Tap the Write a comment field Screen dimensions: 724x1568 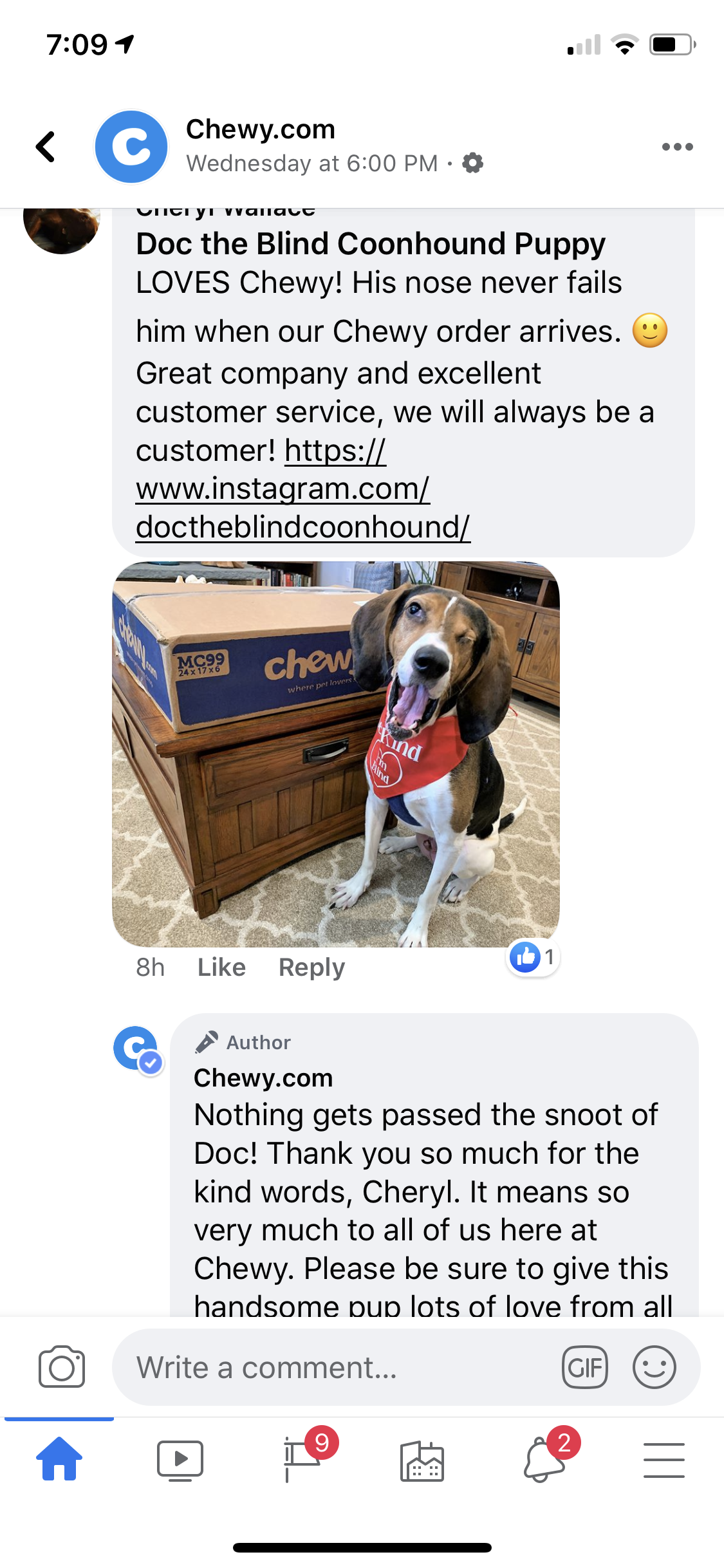(x=335, y=1367)
